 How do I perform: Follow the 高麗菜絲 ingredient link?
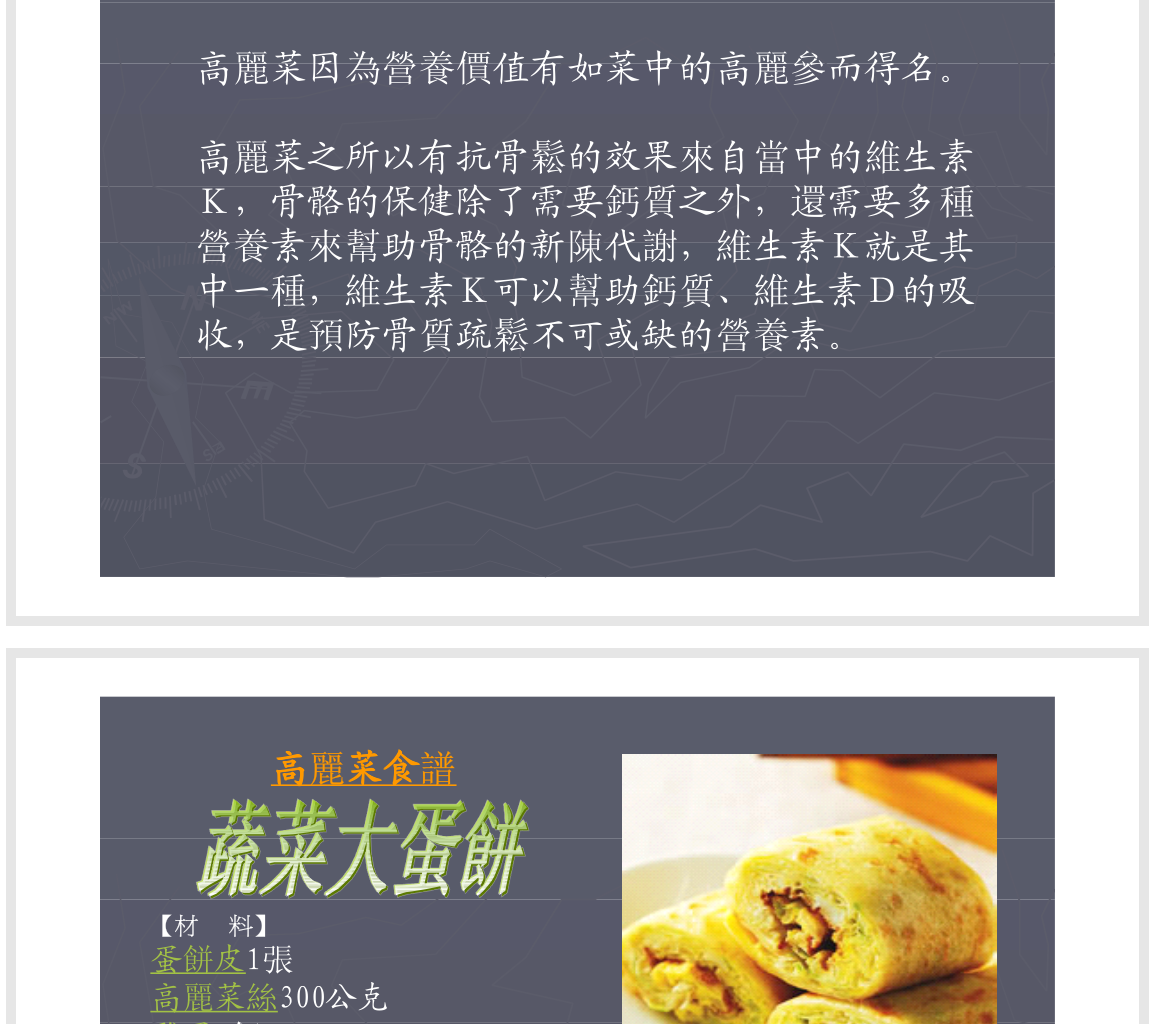(214, 997)
